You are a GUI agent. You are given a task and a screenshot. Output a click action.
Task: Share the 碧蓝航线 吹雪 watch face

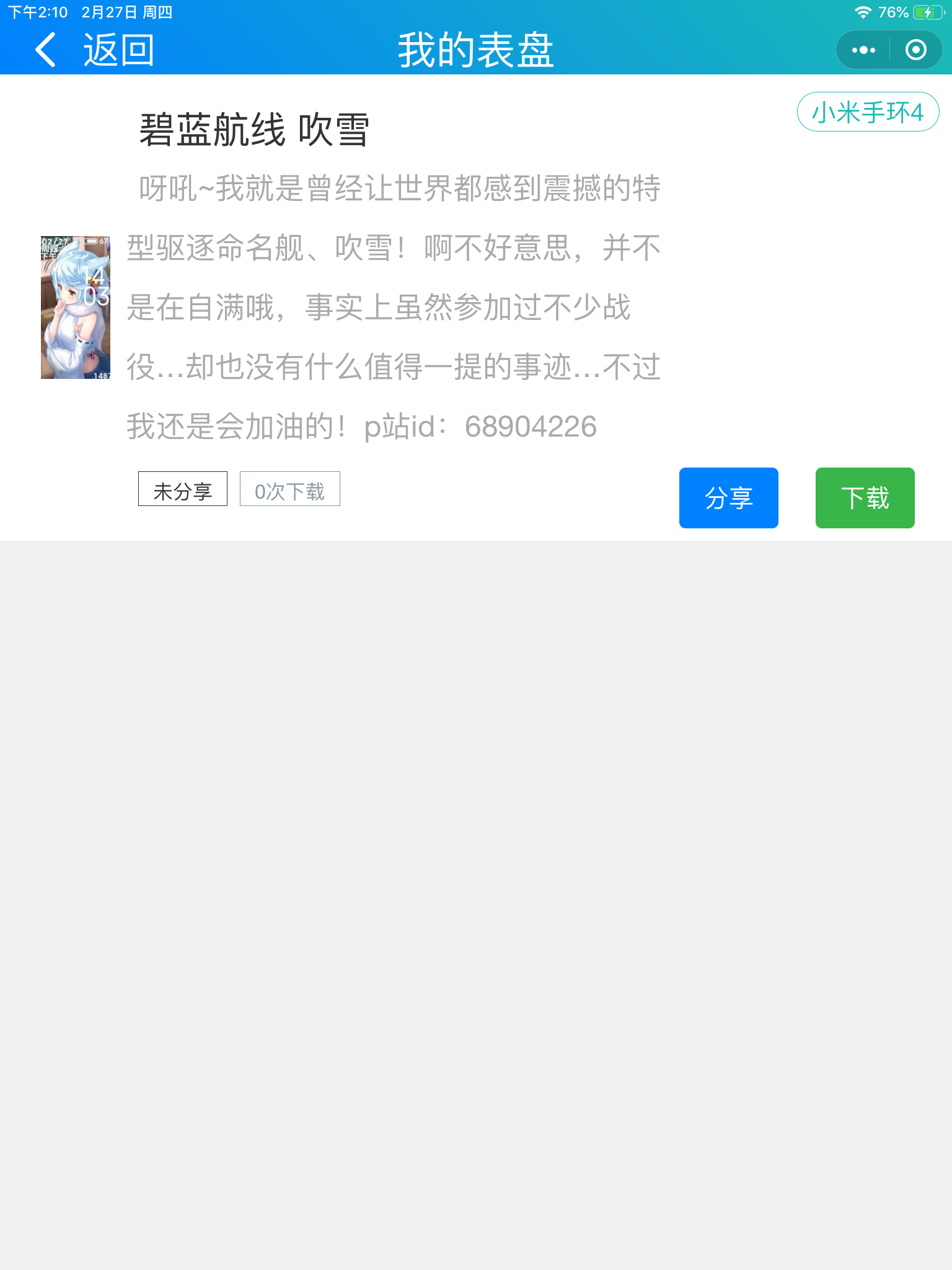[x=728, y=498]
